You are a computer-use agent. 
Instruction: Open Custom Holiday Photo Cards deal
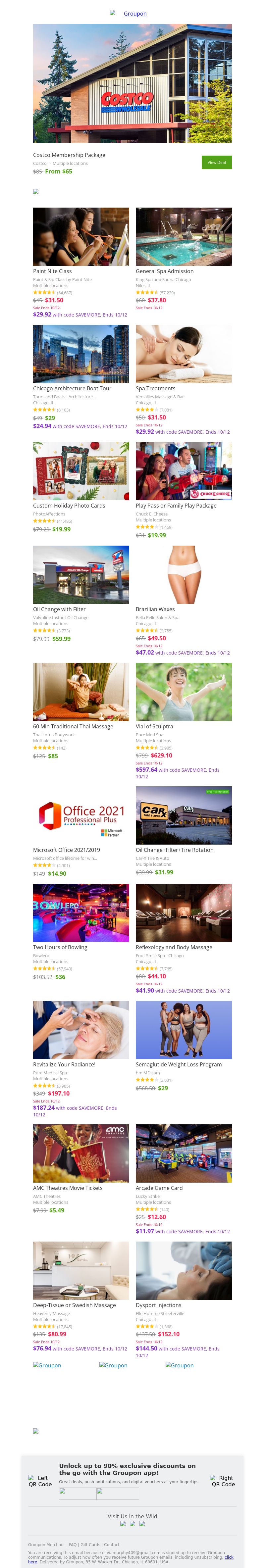tap(80, 471)
